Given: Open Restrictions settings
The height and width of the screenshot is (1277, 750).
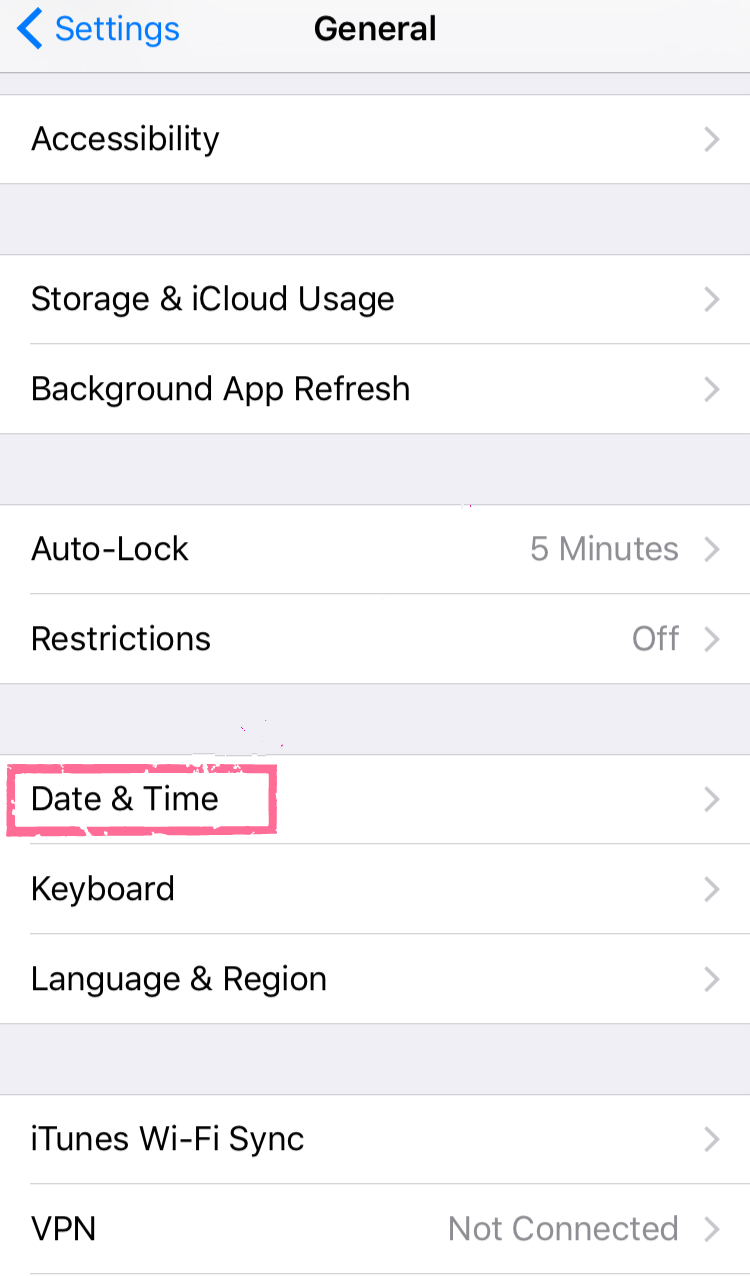Looking at the screenshot, I should tap(374, 639).
